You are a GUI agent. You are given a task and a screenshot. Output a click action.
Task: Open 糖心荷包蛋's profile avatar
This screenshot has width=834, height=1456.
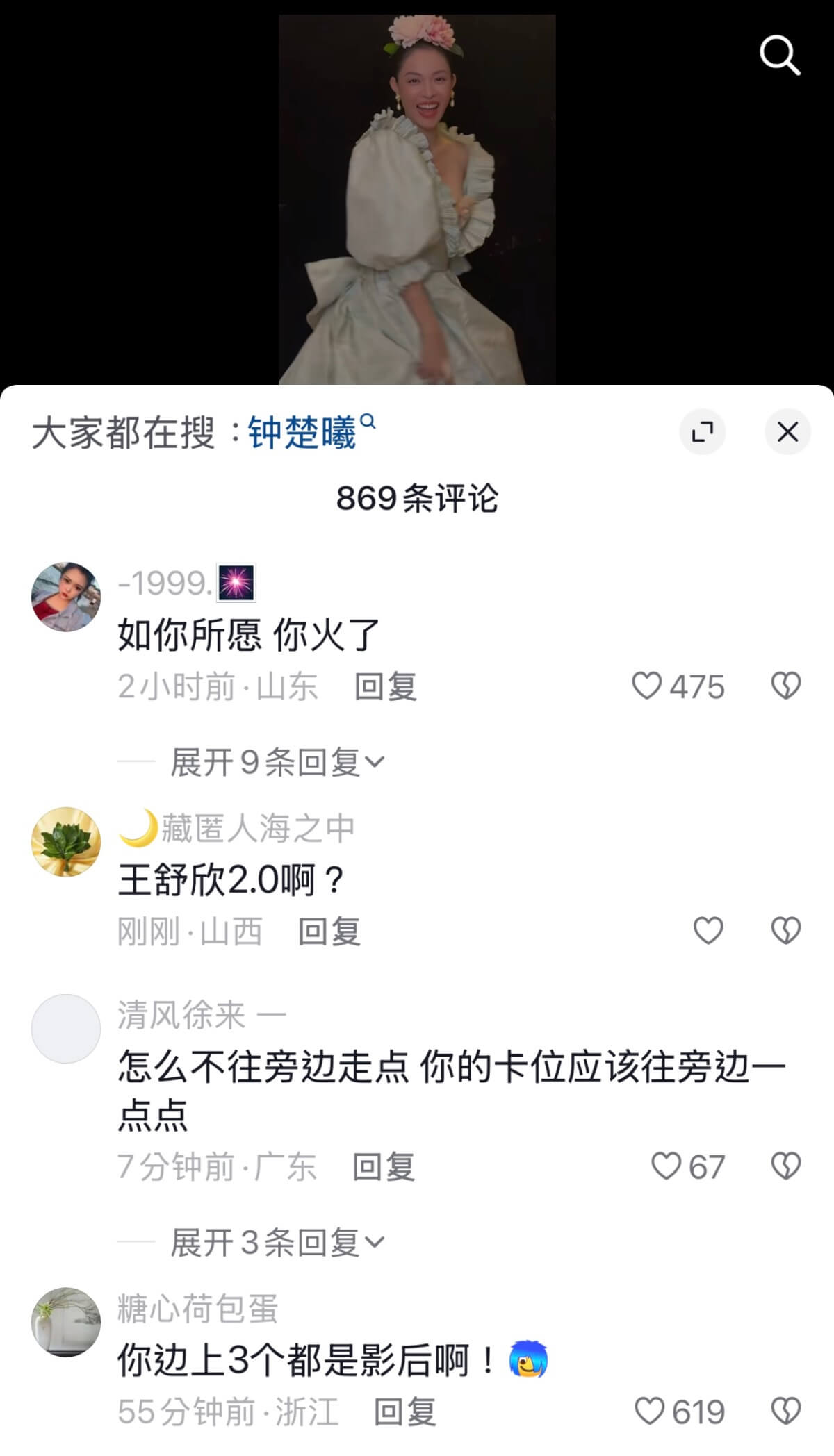(x=66, y=1322)
